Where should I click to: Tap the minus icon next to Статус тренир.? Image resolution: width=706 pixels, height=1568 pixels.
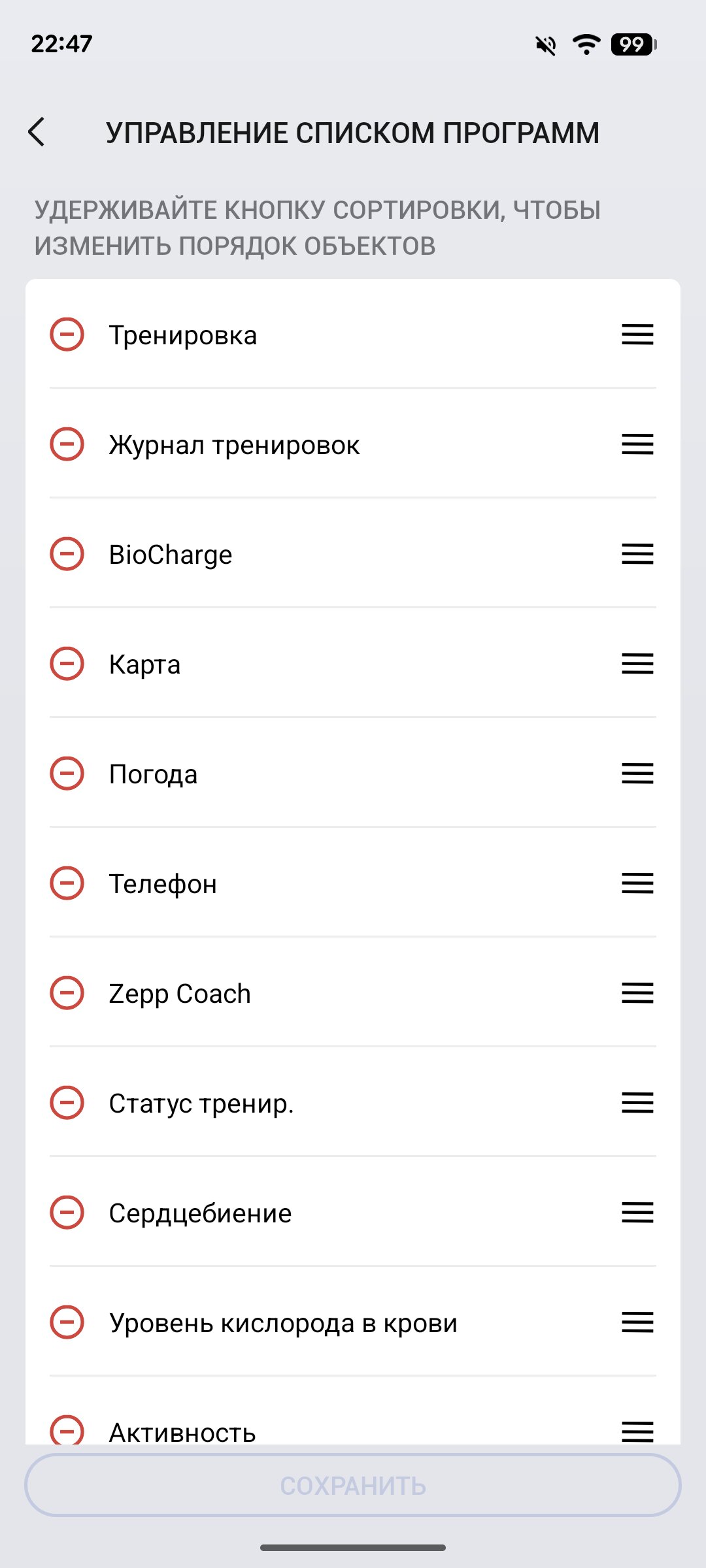67,1103
